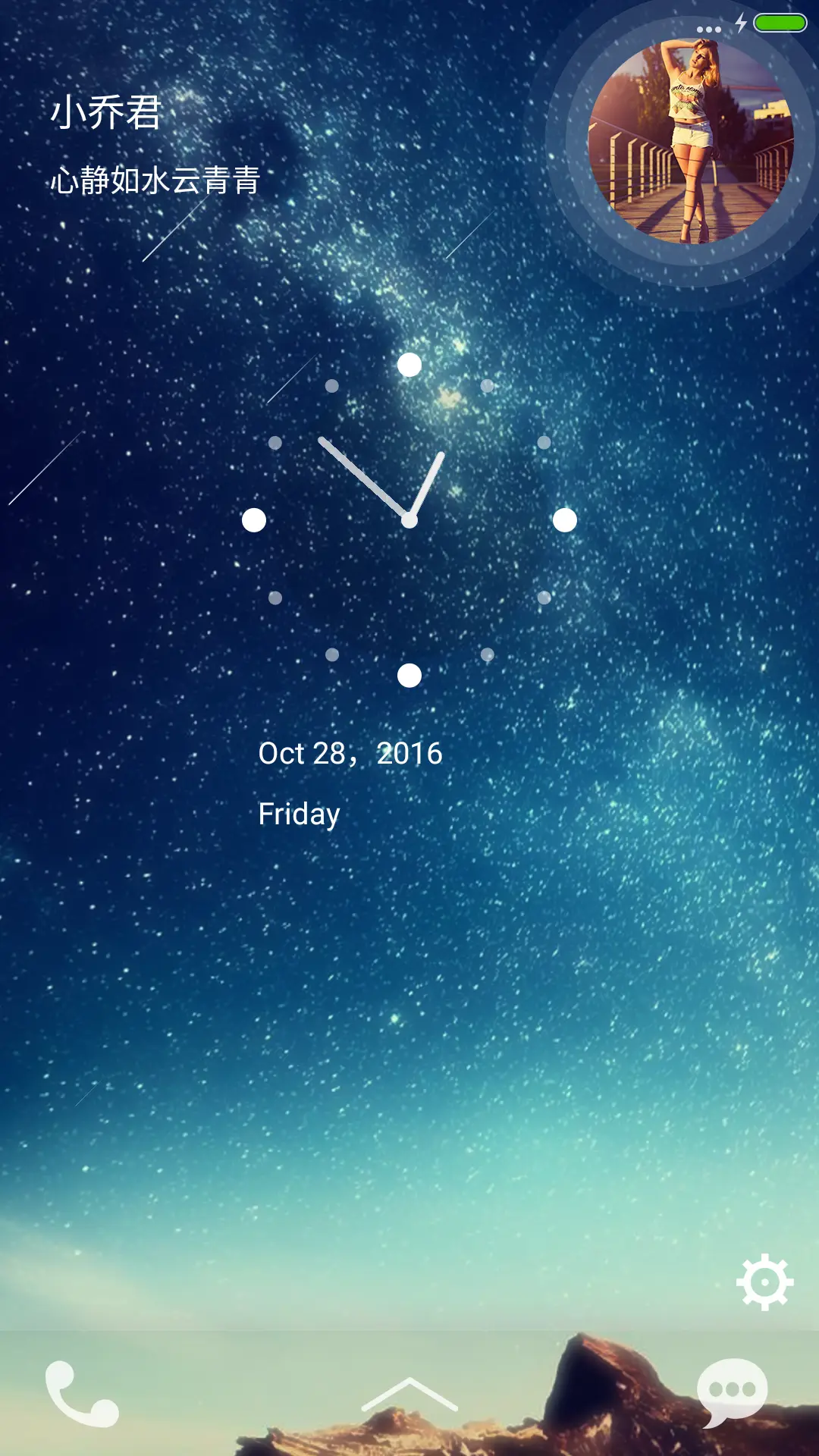Tap the up arrow to unlock

coord(409,1395)
